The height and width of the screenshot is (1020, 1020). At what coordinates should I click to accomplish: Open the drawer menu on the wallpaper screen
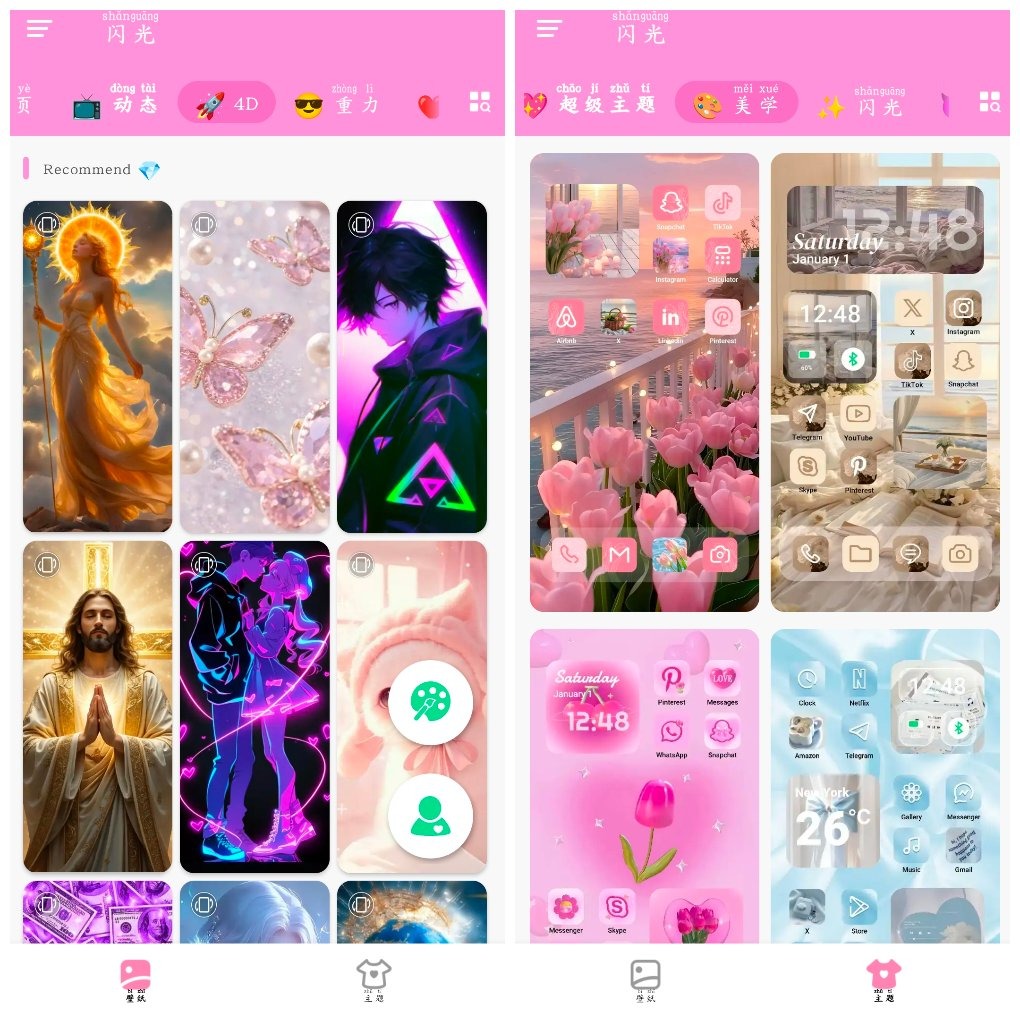(39, 29)
